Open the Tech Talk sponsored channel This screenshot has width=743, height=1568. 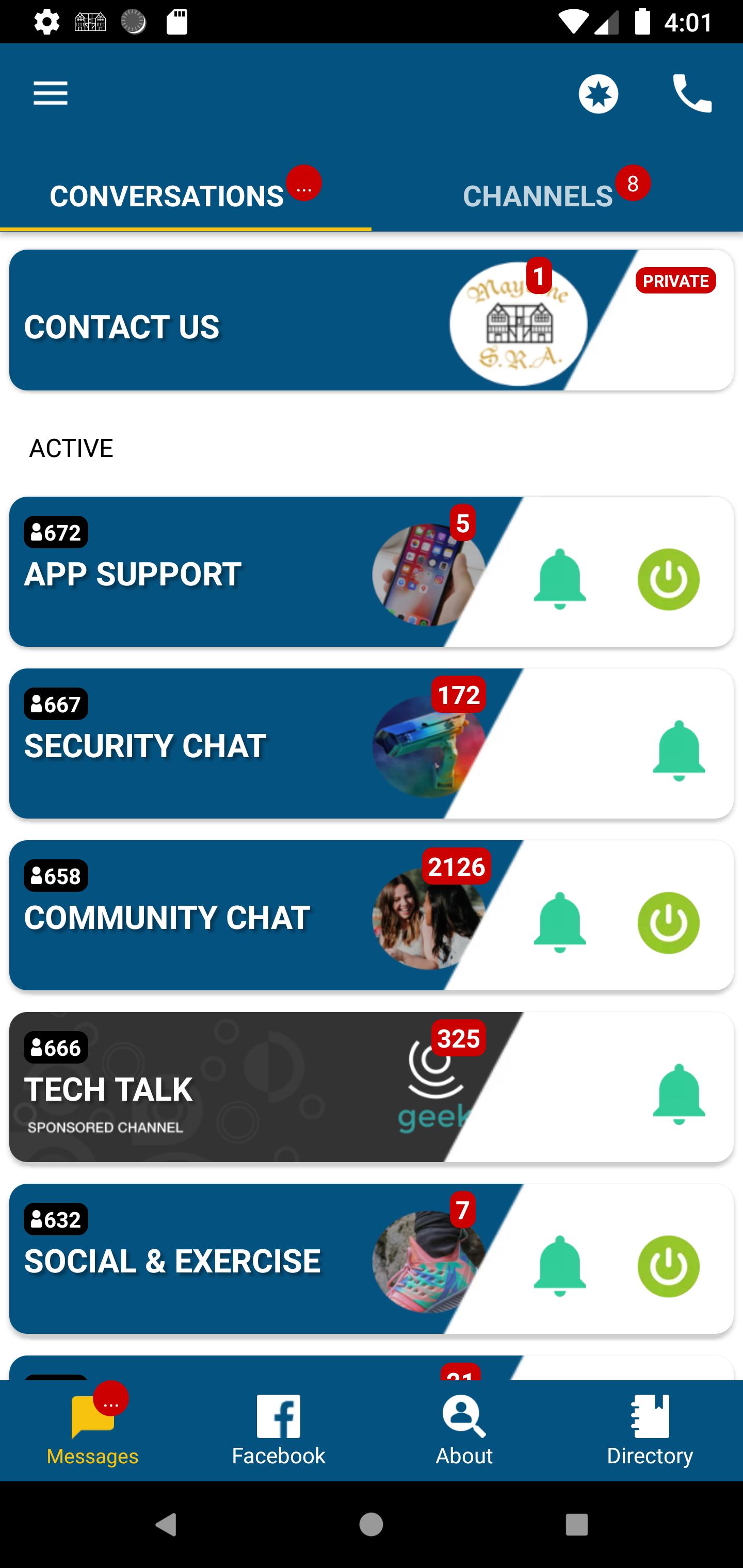(244, 1087)
